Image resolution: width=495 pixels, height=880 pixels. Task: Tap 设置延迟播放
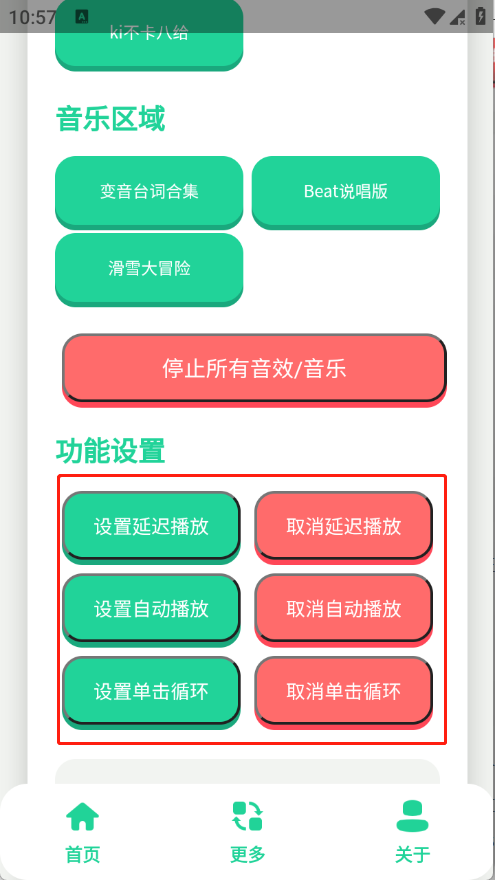151,527
